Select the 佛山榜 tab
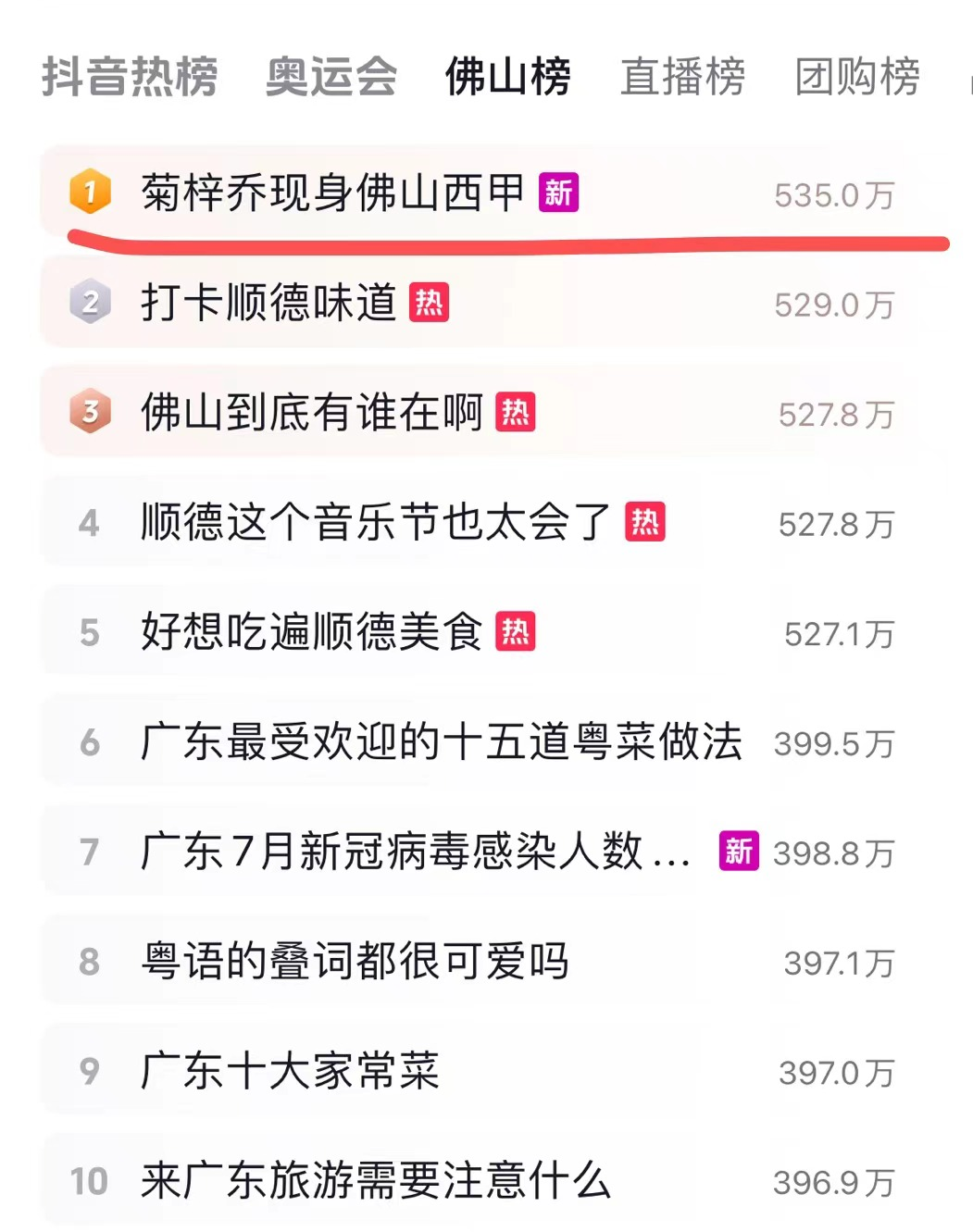This screenshot has height=1232, width=973. tap(507, 77)
